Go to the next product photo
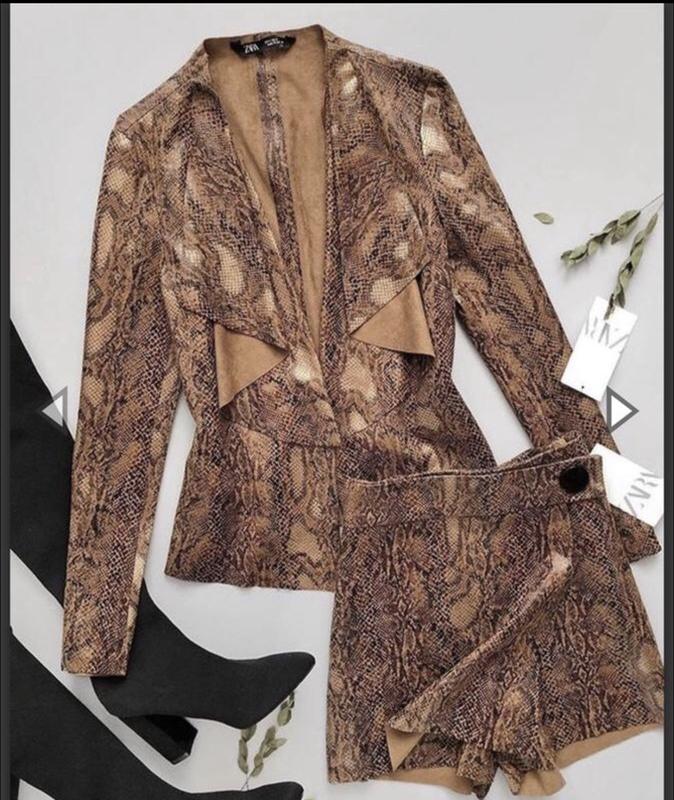 click(x=621, y=407)
